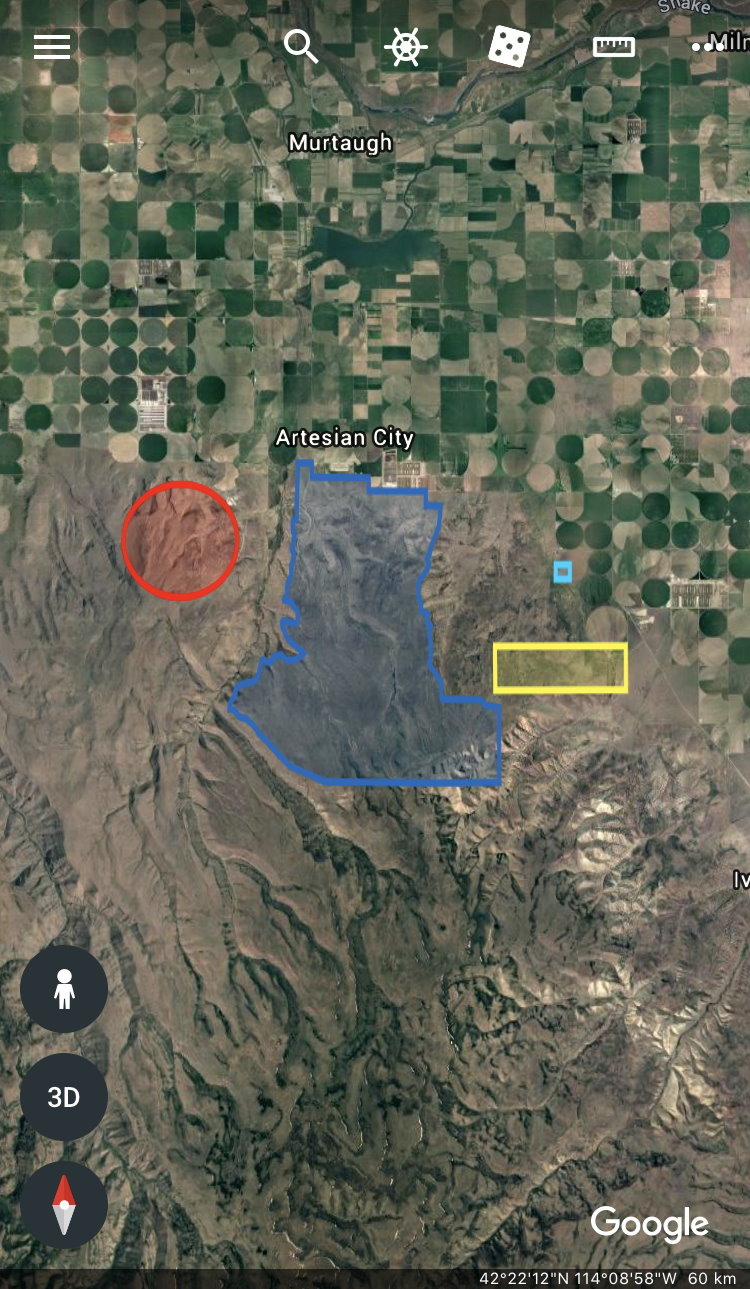Image resolution: width=750 pixels, height=1289 pixels.
Task: Enter Street View with pegman button
Action: coord(64,989)
